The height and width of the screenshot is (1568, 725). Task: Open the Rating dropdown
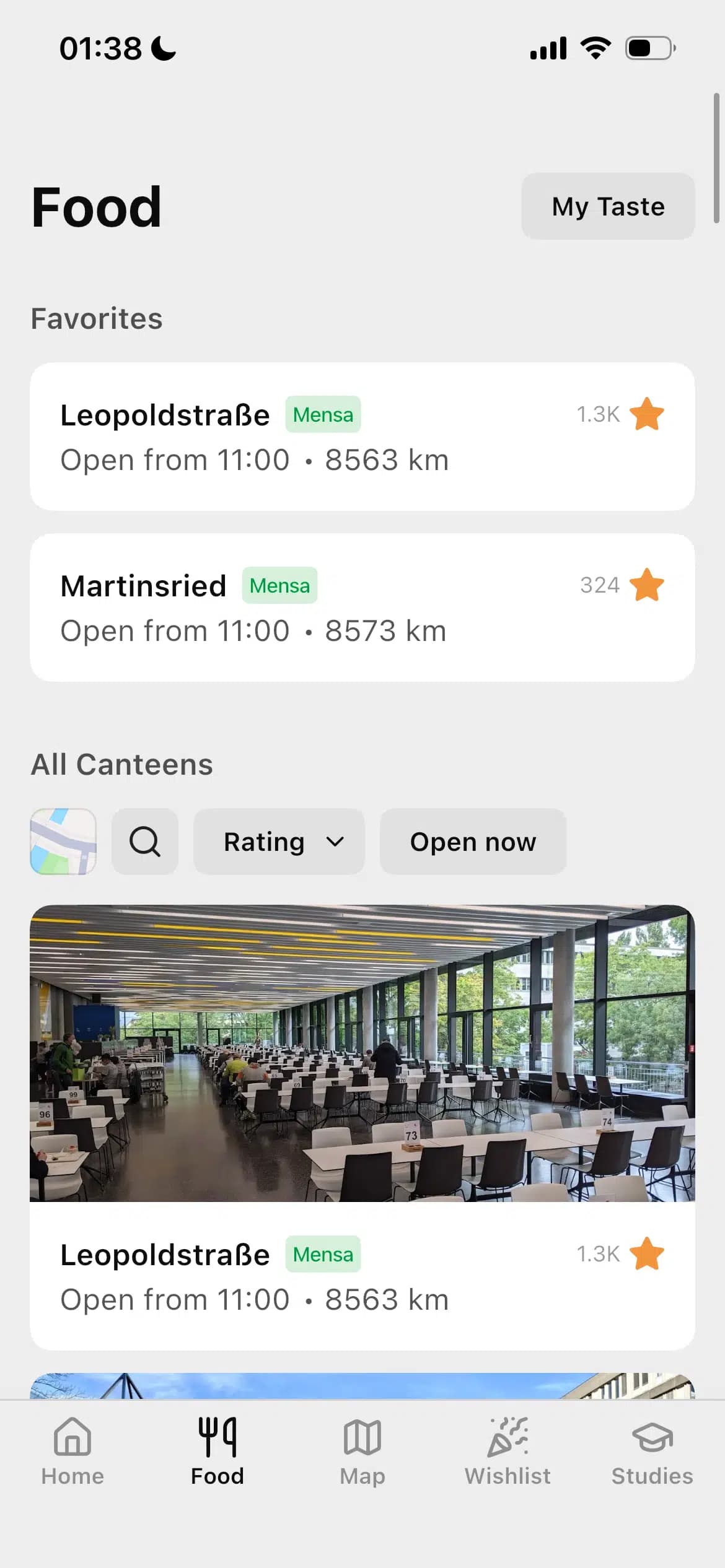point(279,841)
